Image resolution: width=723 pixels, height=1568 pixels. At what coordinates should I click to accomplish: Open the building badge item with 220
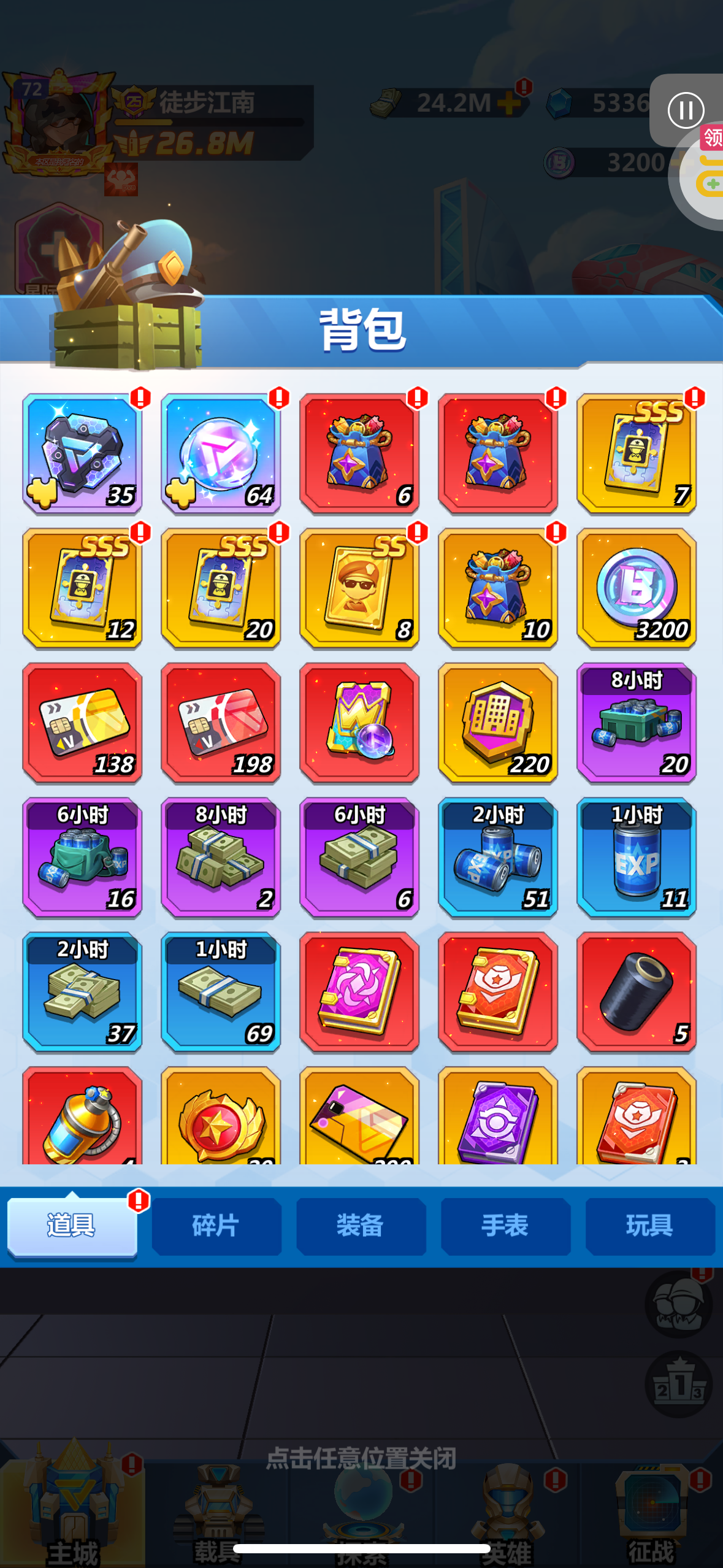(x=498, y=723)
